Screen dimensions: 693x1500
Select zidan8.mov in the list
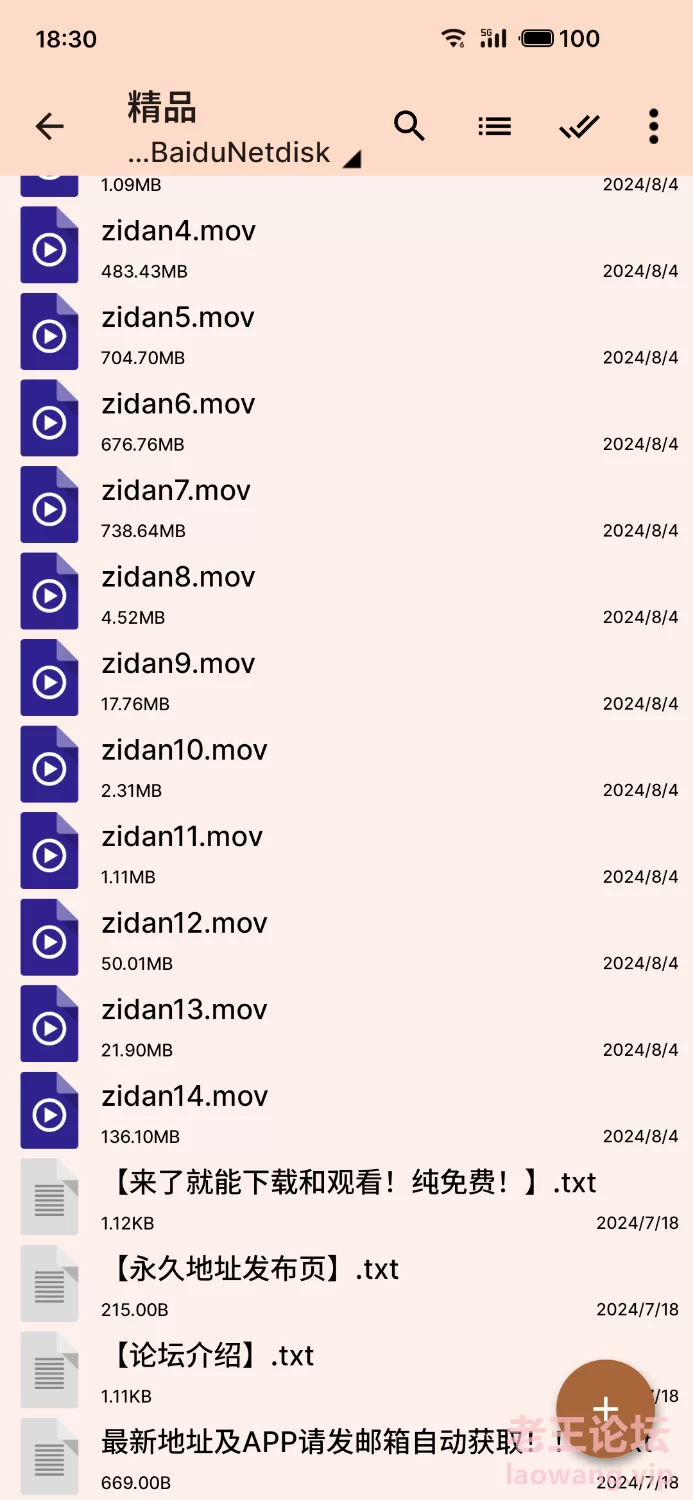click(346, 593)
